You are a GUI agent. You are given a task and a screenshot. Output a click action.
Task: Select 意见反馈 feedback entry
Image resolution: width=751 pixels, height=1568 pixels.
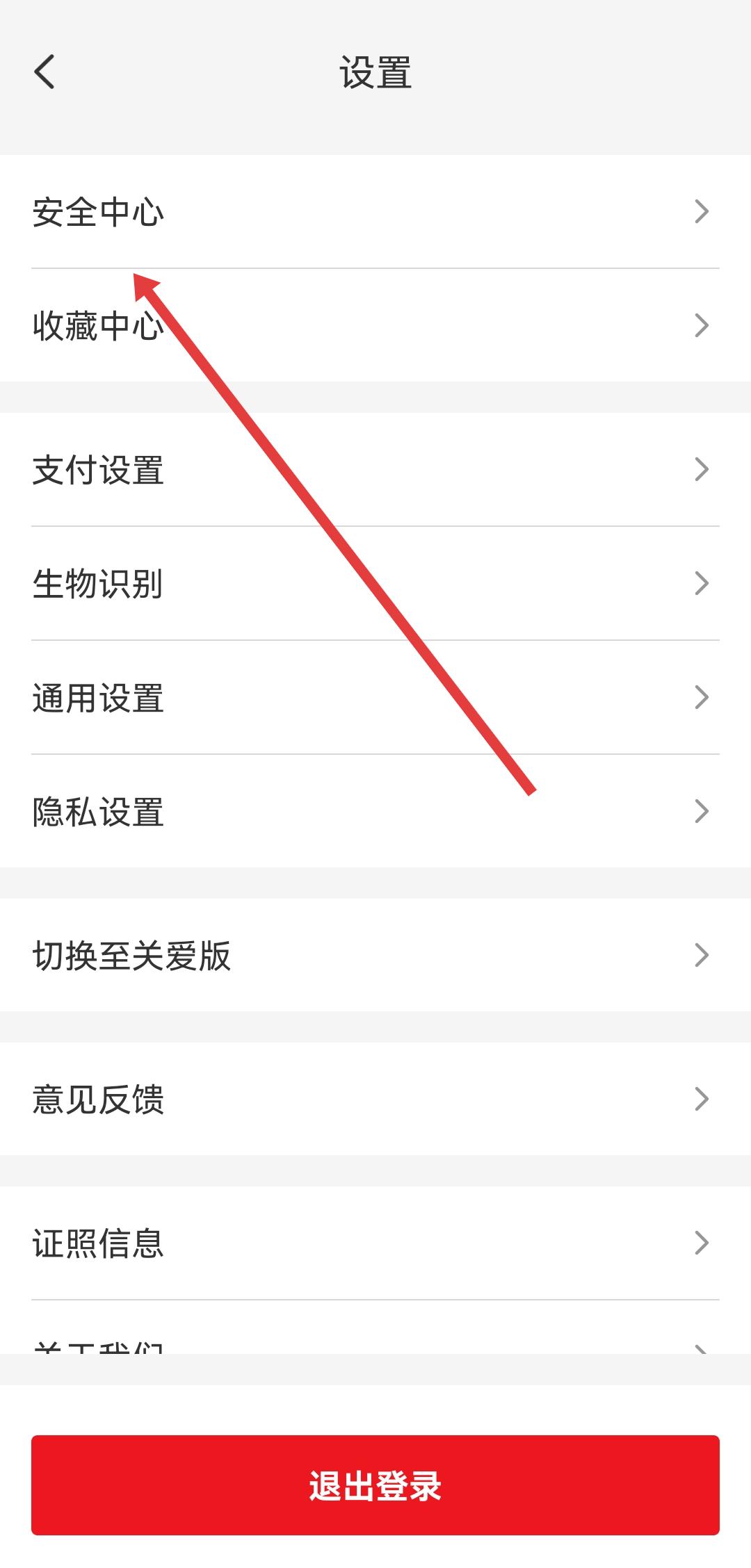click(99, 1098)
